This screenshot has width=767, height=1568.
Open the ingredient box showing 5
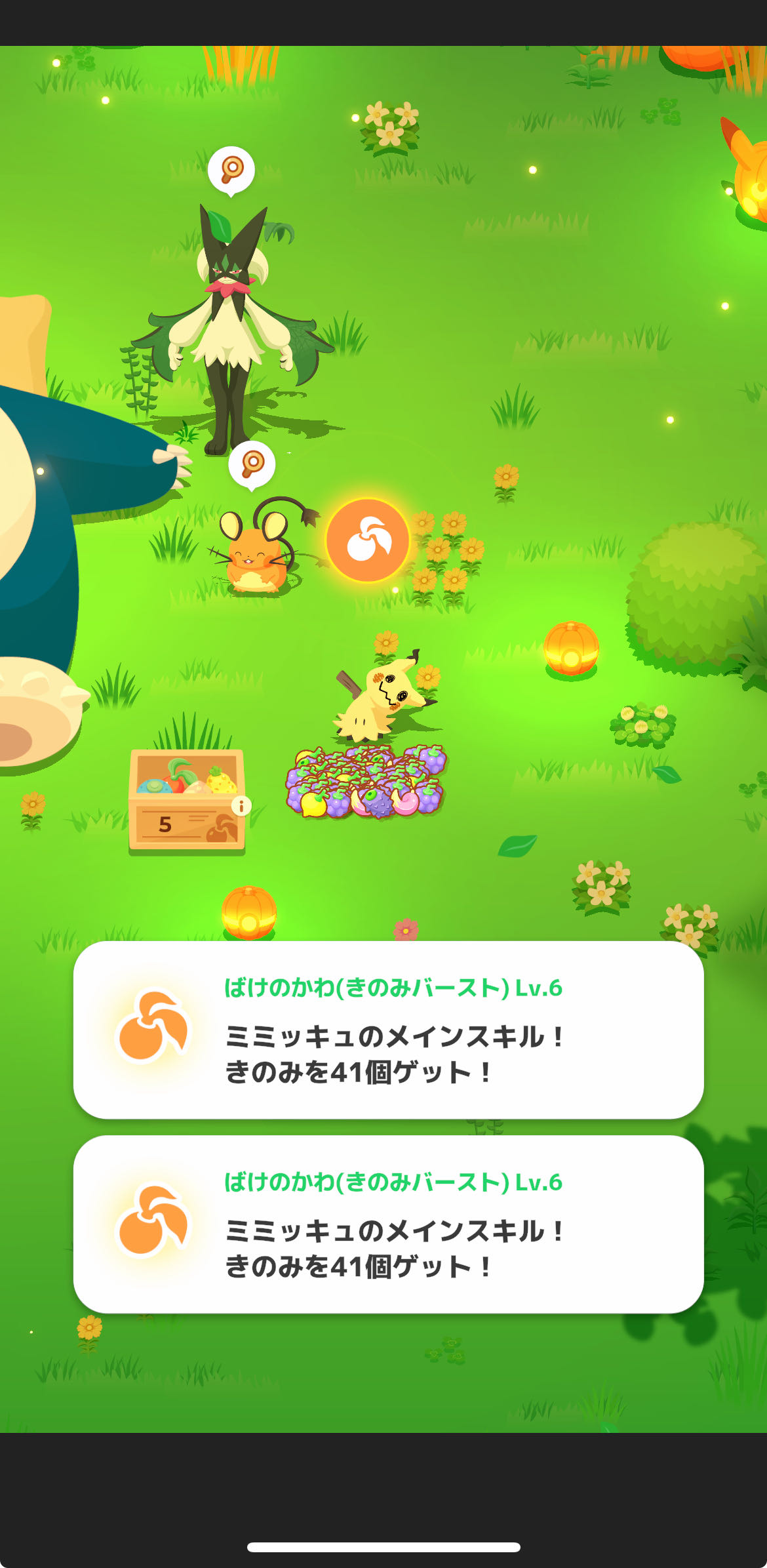coord(186,800)
